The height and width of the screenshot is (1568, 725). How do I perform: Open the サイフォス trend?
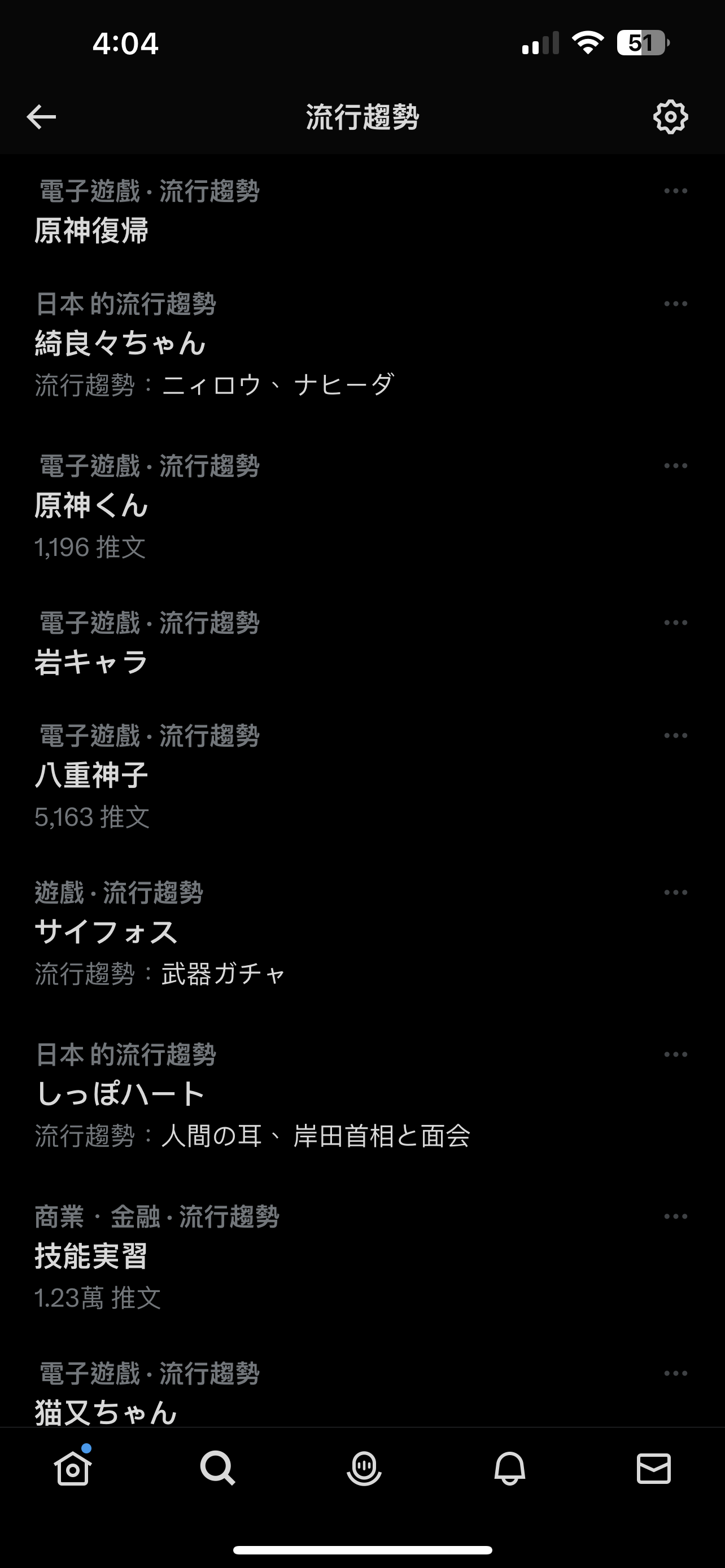point(362,933)
